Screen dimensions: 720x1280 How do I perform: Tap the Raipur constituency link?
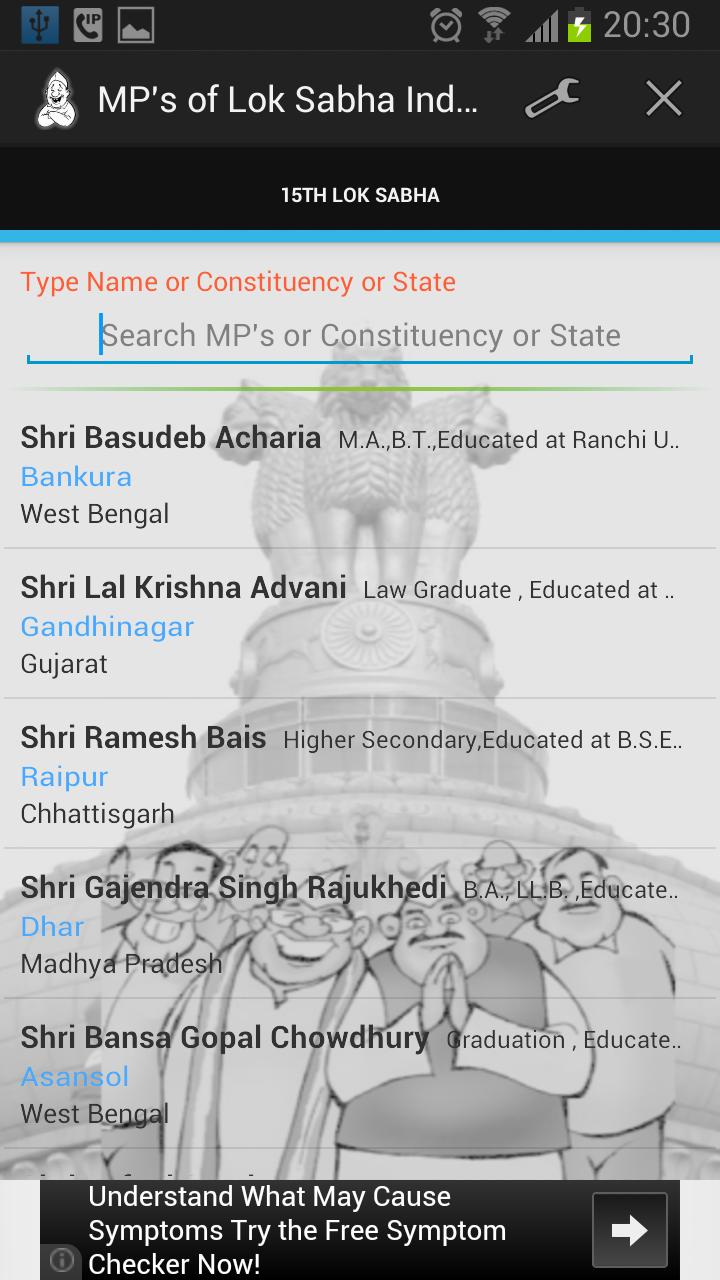click(x=64, y=777)
